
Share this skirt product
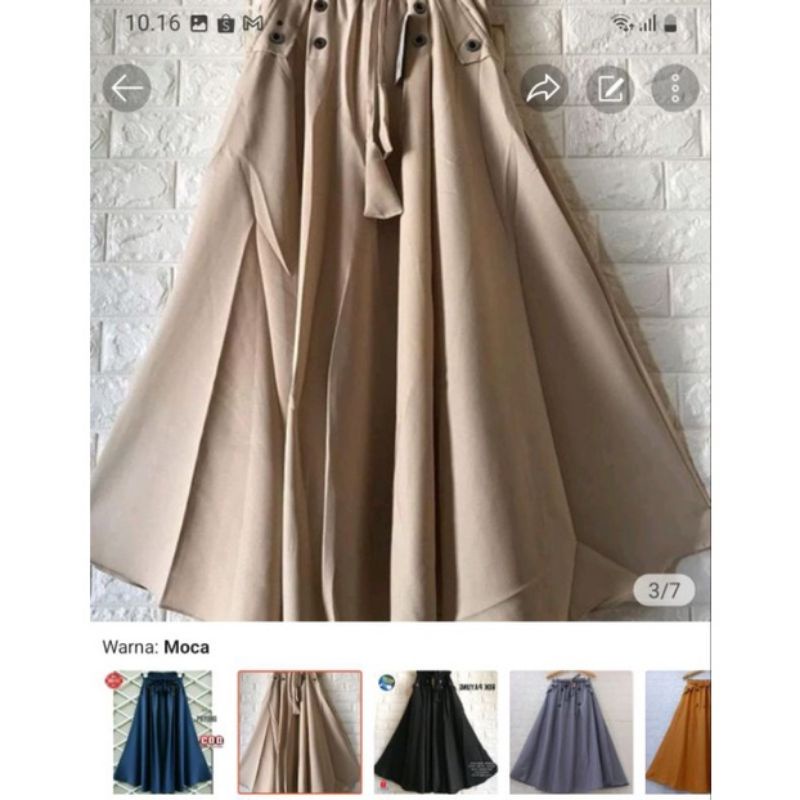pyautogui.click(x=544, y=88)
